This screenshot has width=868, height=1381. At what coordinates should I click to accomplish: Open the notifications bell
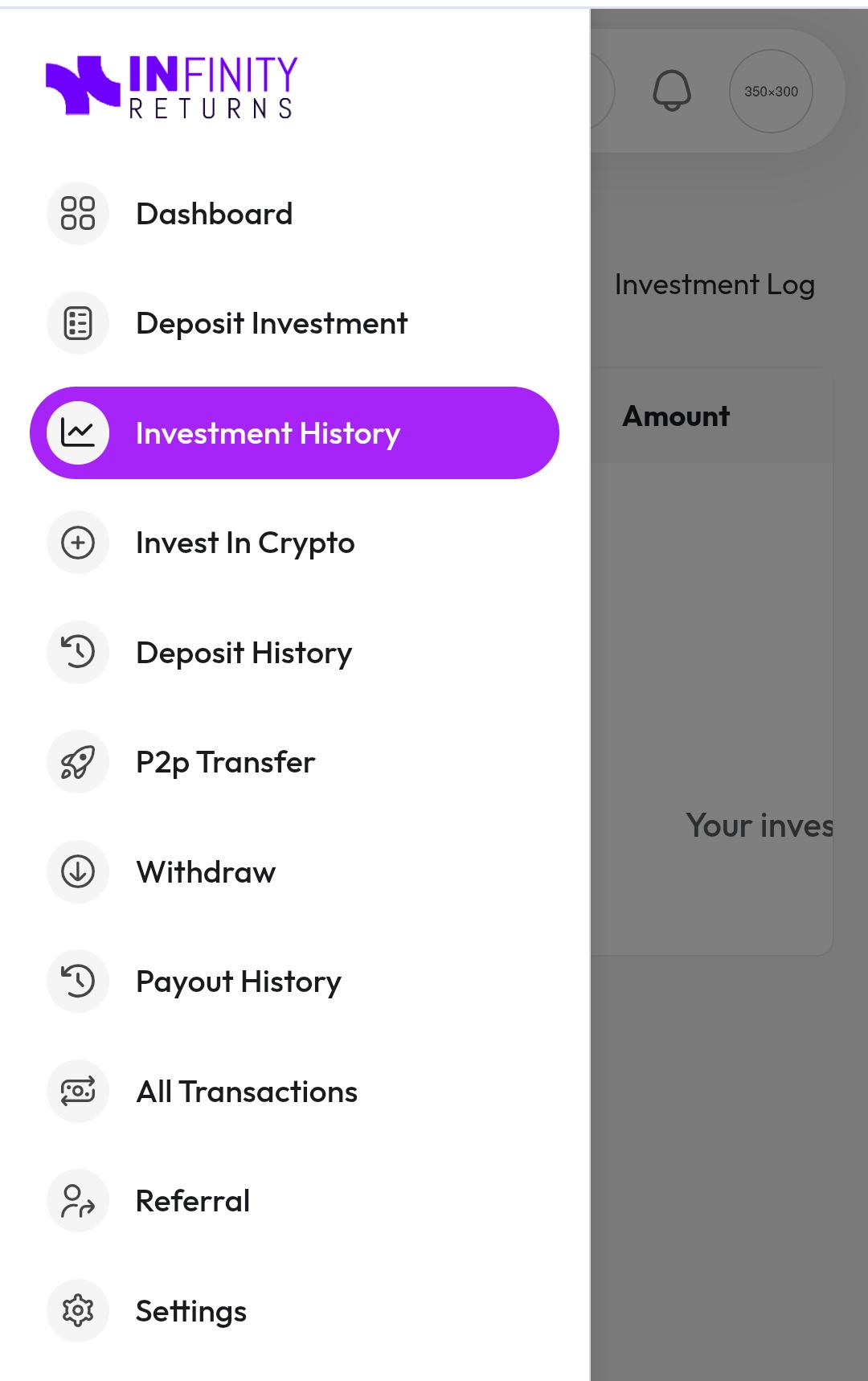click(x=672, y=90)
